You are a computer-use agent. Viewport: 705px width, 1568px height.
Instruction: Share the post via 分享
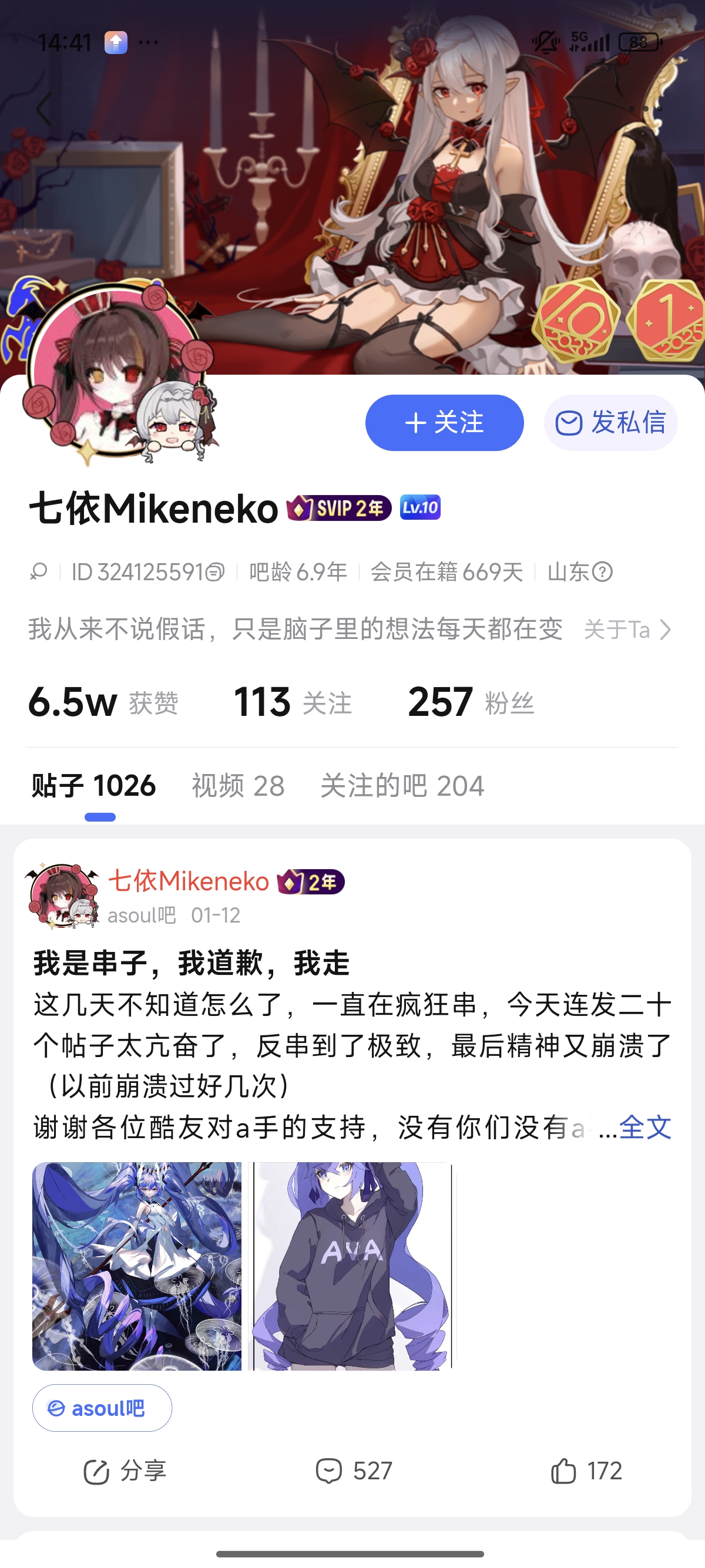[x=125, y=1471]
